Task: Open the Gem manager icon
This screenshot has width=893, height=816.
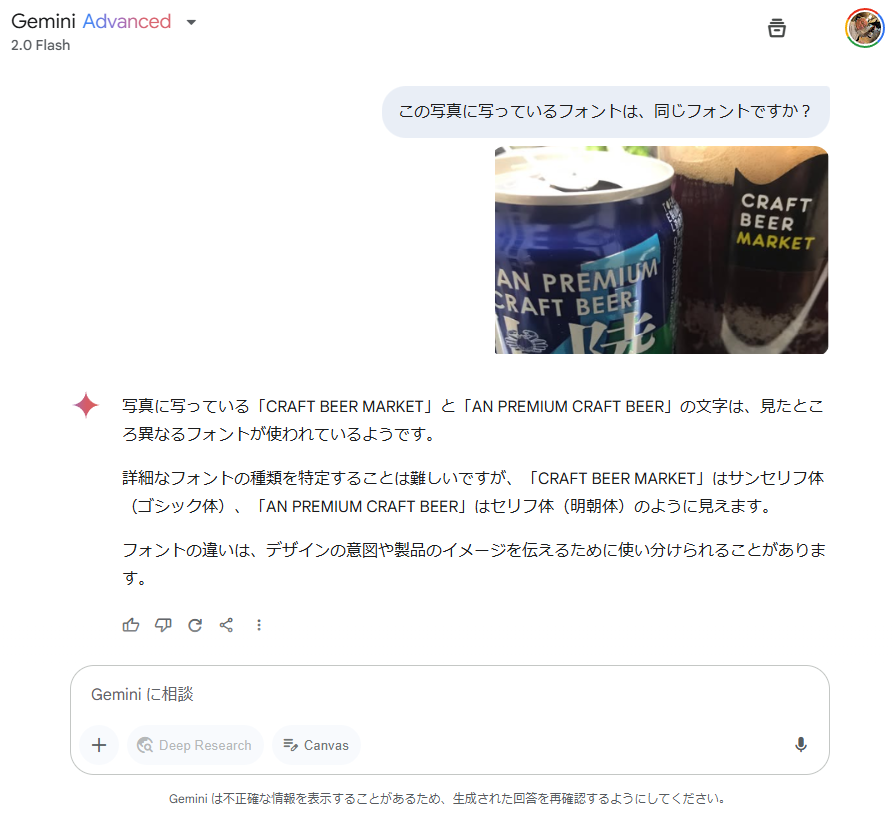Action: pyautogui.click(x=777, y=28)
